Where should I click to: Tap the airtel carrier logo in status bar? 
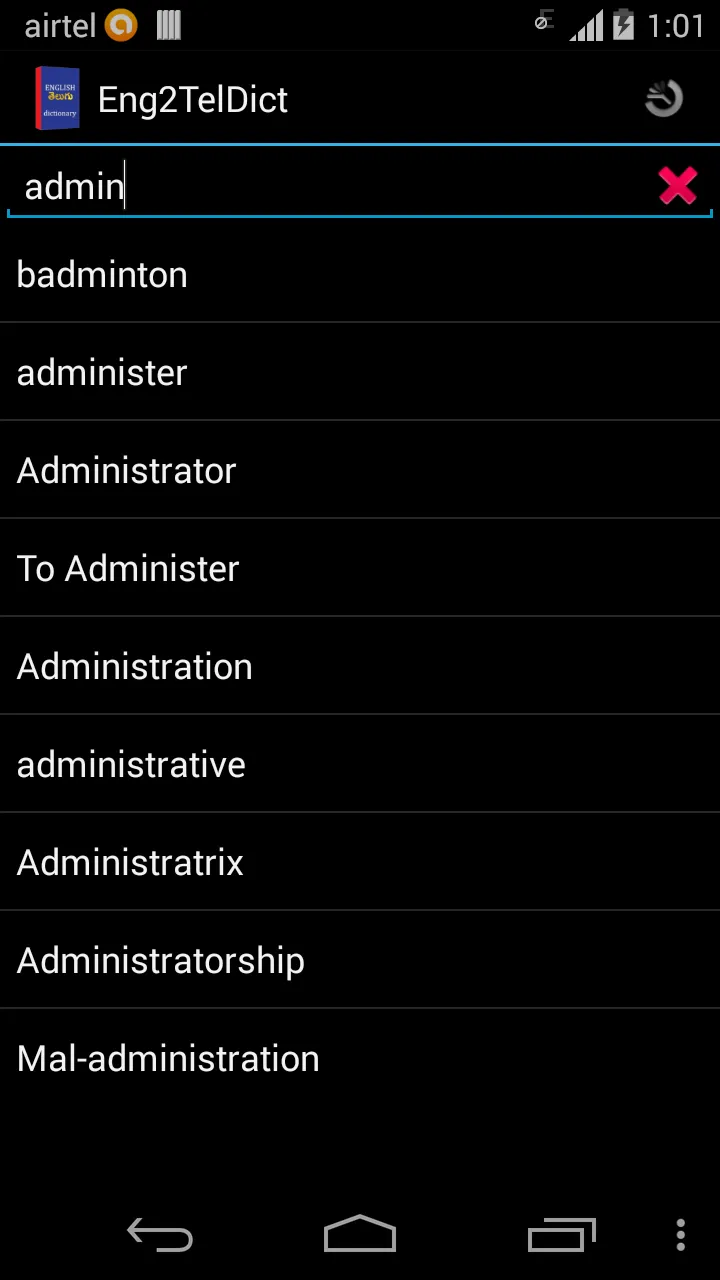click(58, 25)
